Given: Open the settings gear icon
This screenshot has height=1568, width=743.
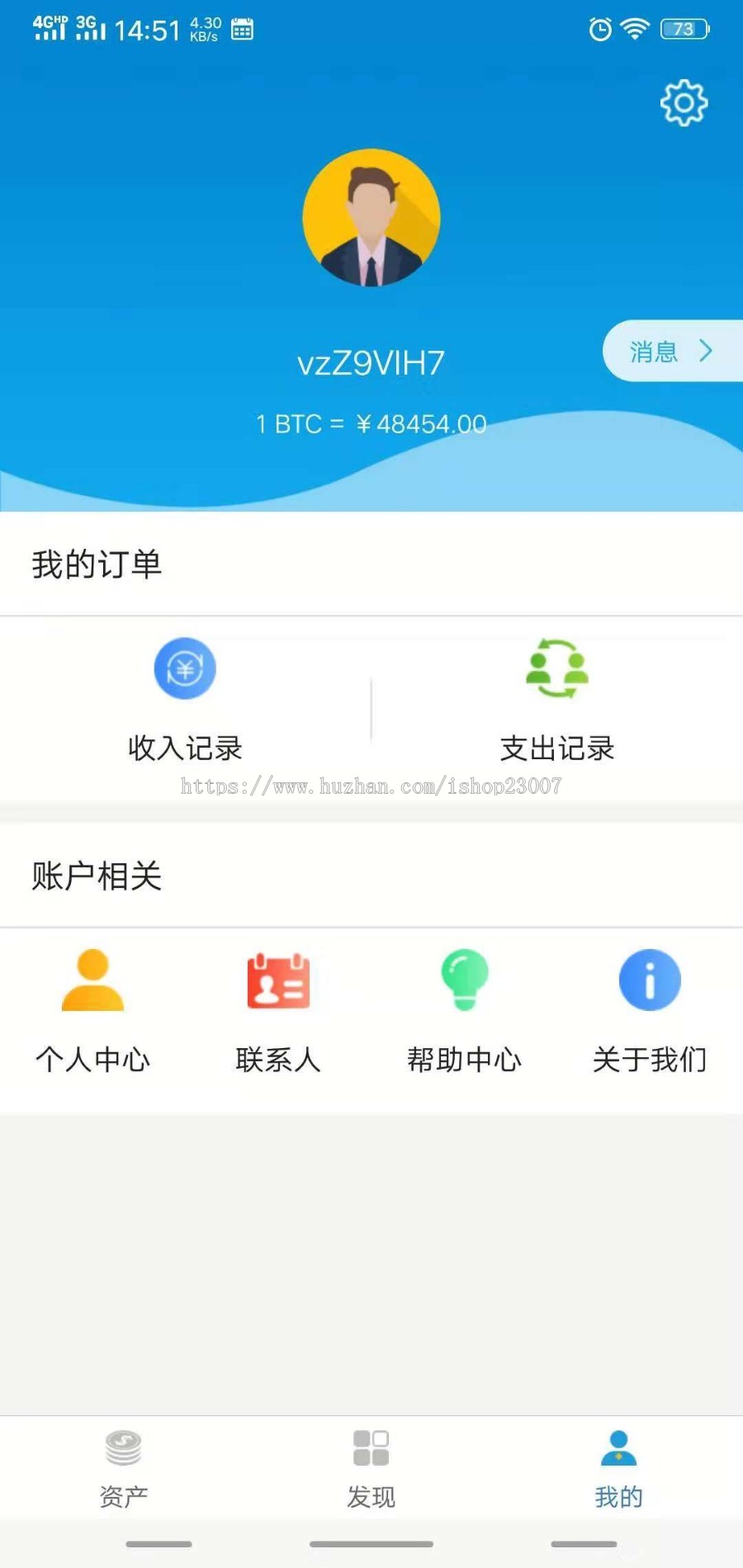Looking at the screenshot, I should click(682, 102).
